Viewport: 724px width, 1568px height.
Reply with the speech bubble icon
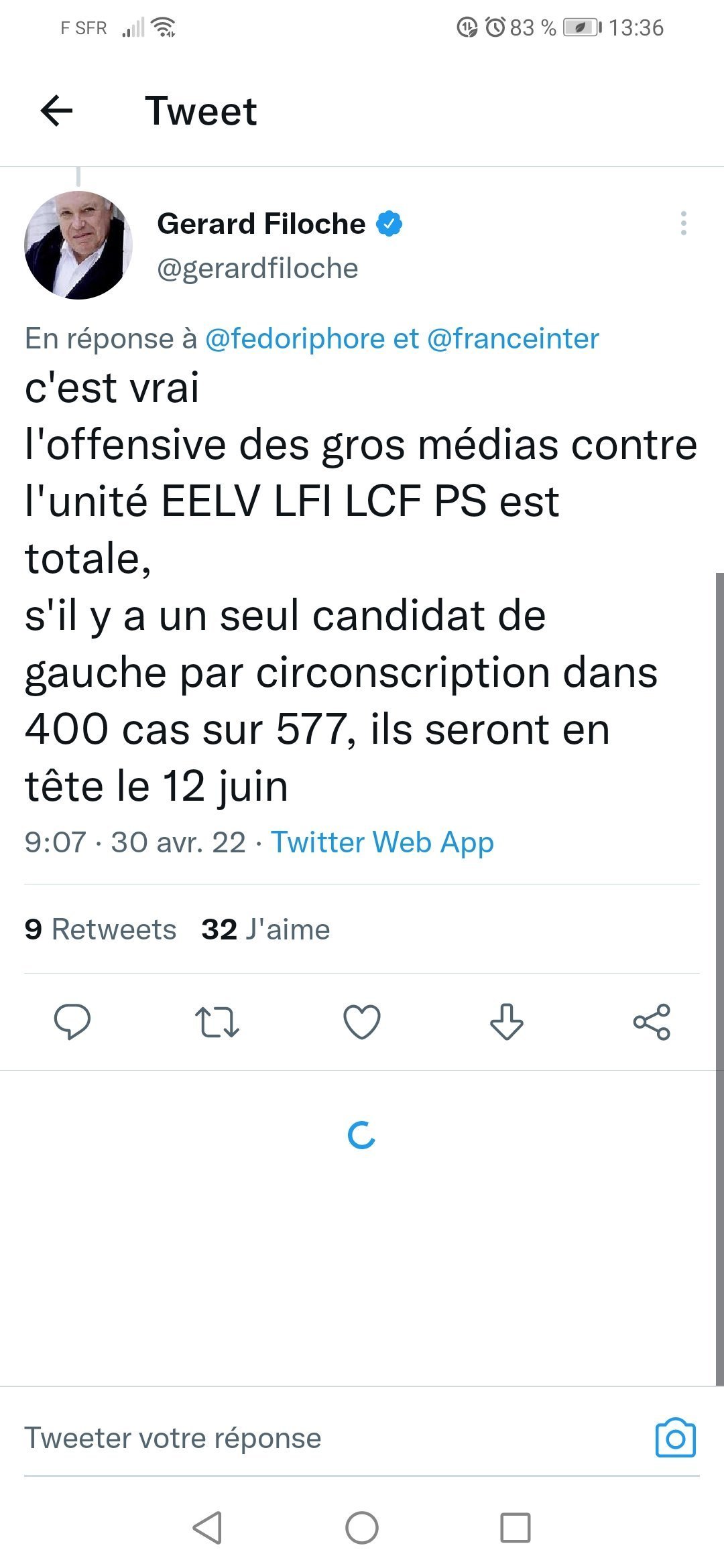(x=72, y=1022)
